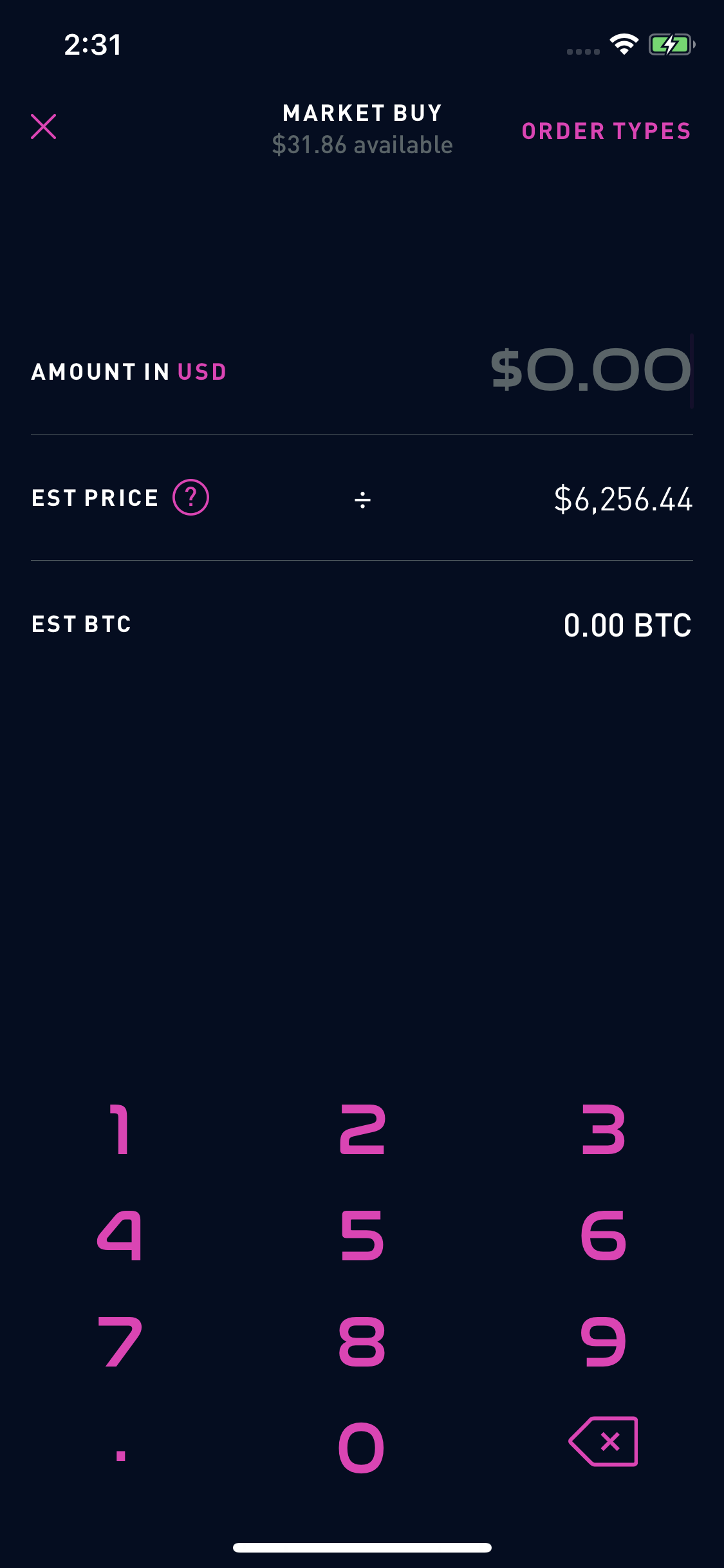Enter digit 8 on the keypad
The height and width of the screenshot is (1568, 724).
tap(362, 1341)
